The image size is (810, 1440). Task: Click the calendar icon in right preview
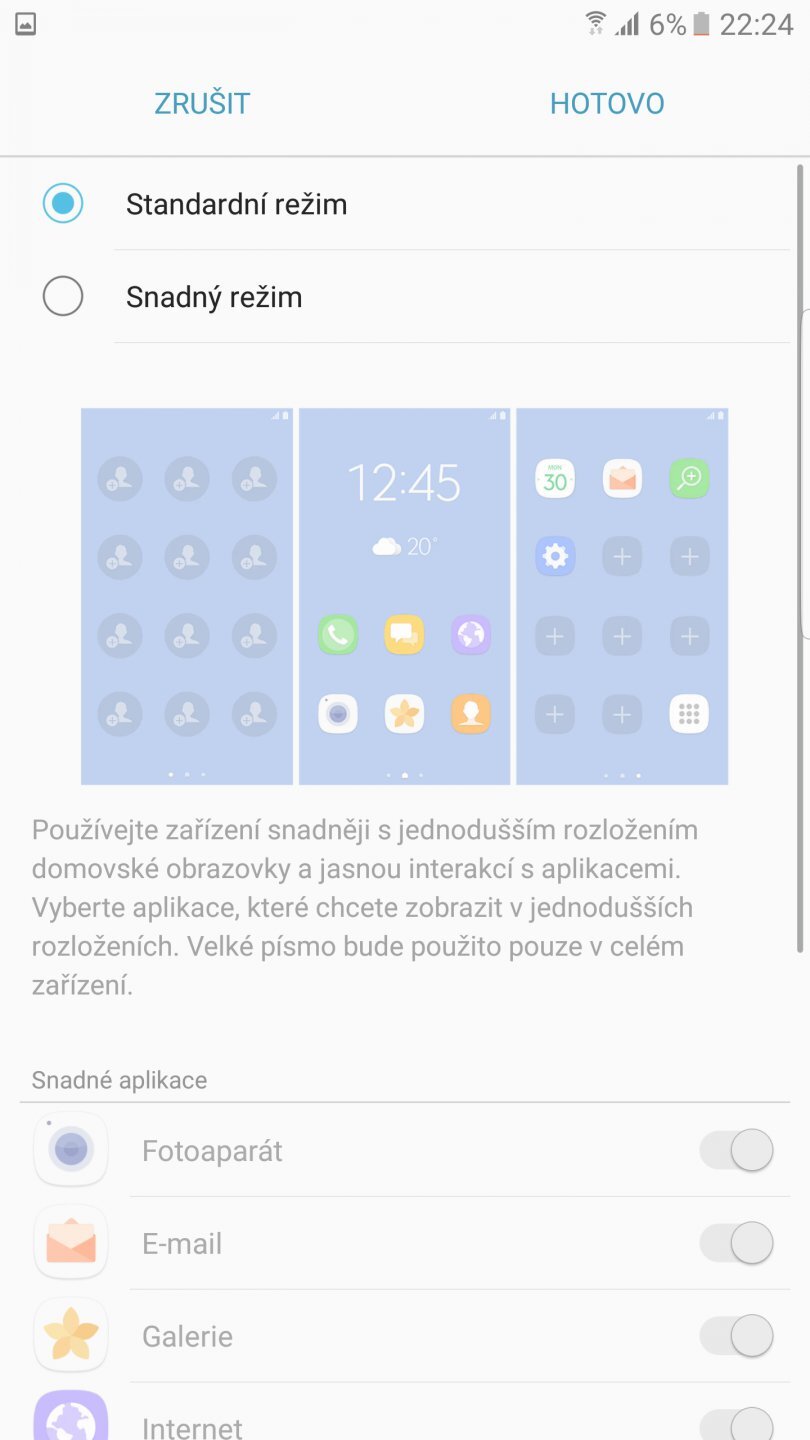pos(554,478)
